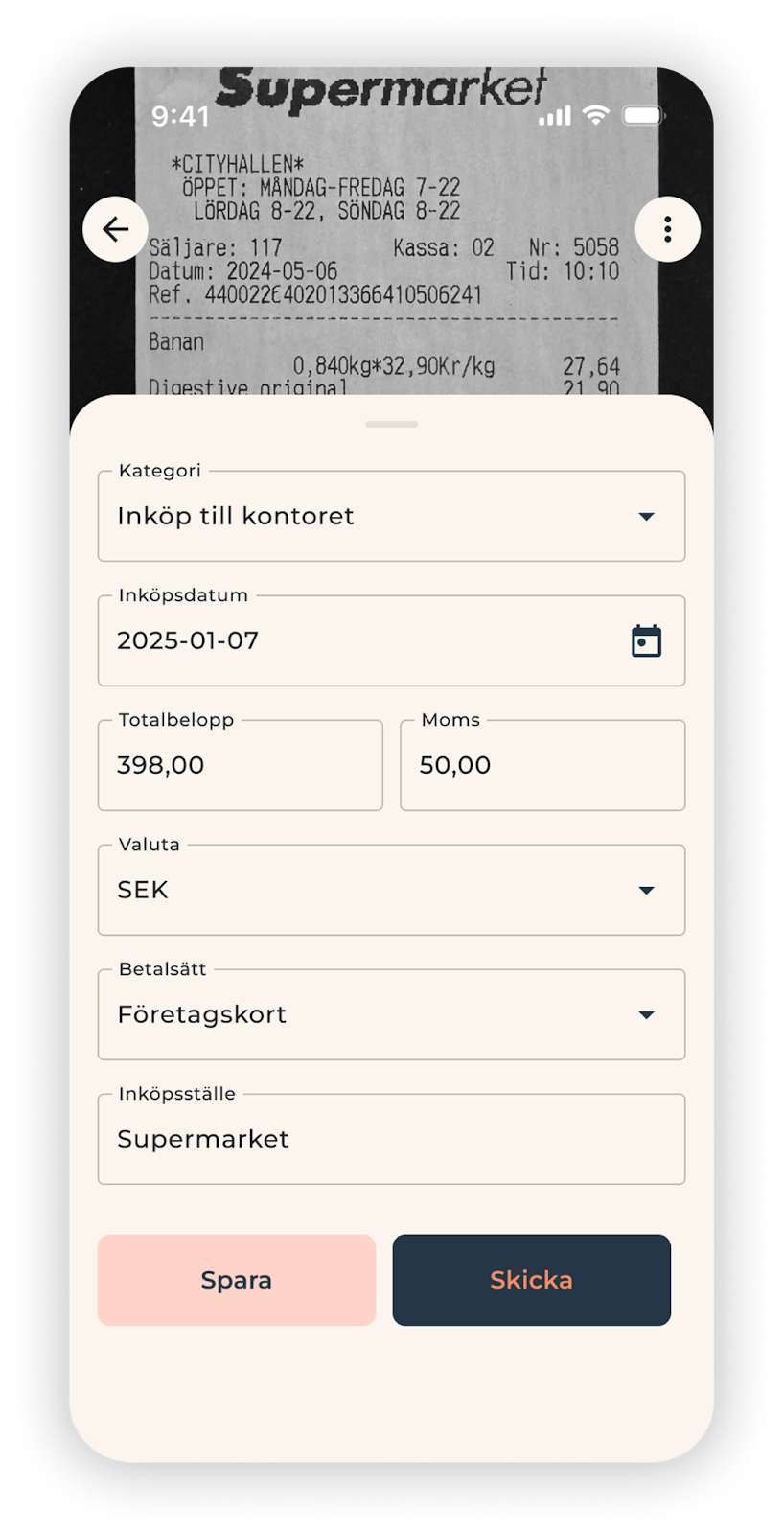784x1534 pixels.
Task: Open the calendar picker for Inköpsdatum
Action: (646, 641)
